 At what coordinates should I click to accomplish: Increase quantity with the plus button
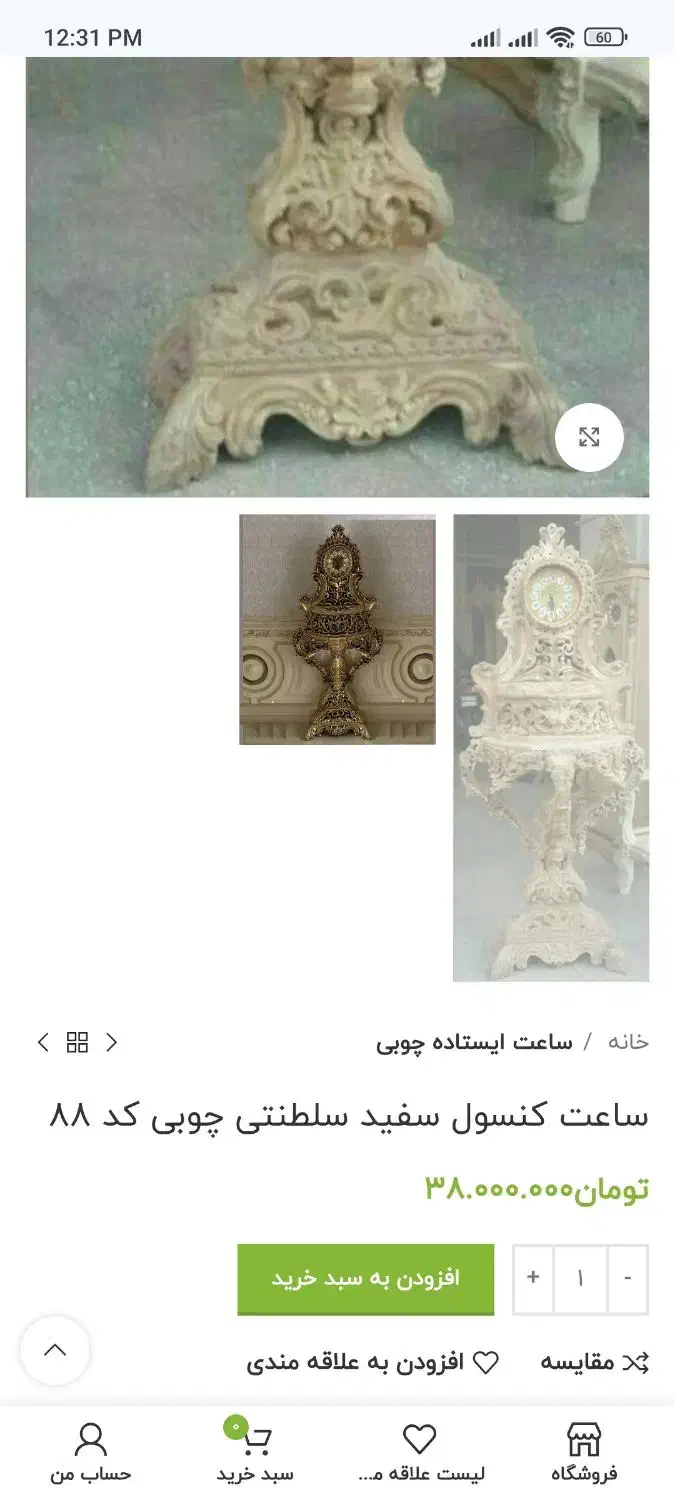point(533,1278)
